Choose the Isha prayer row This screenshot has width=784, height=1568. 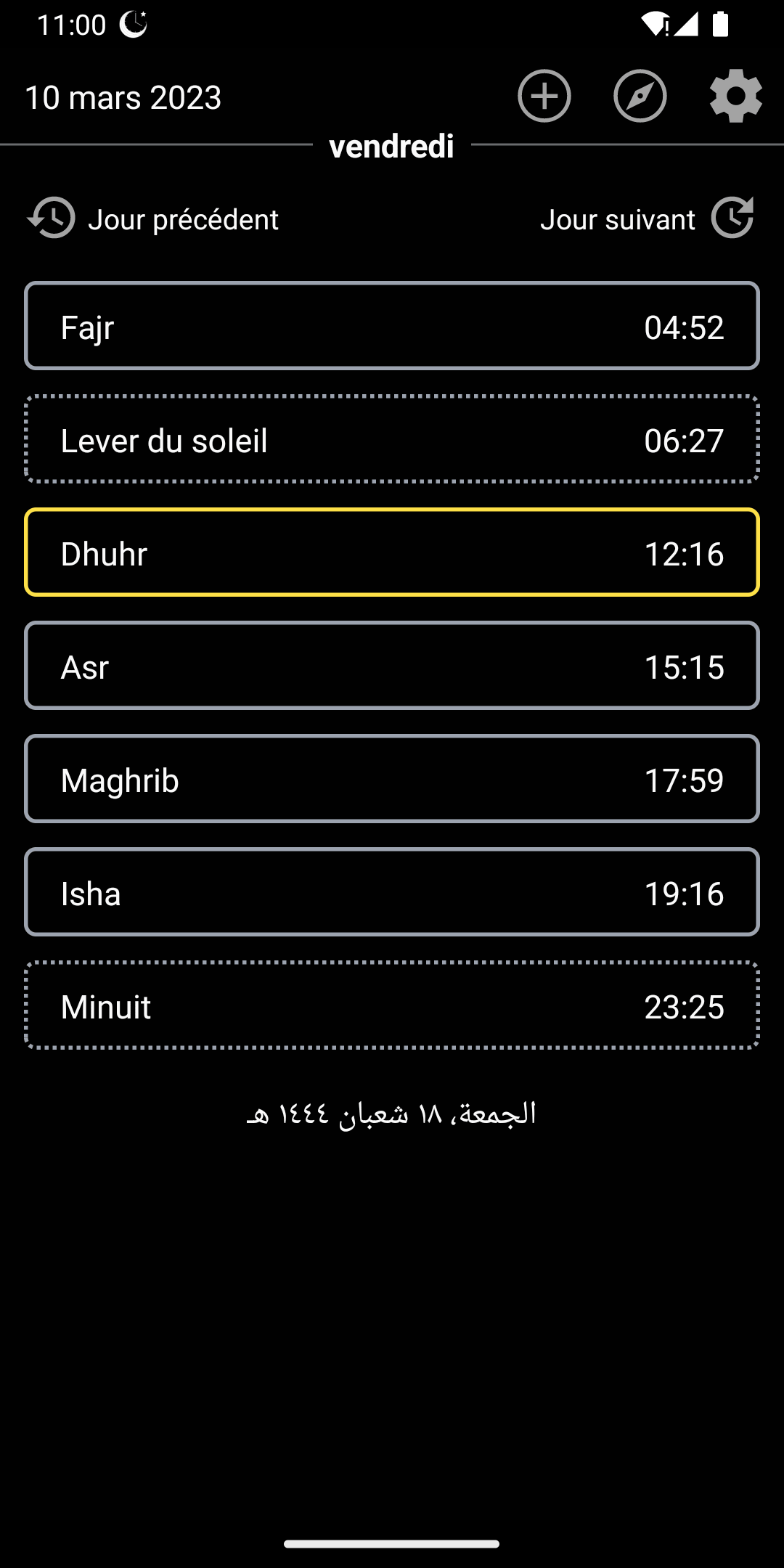pos(392,892)
